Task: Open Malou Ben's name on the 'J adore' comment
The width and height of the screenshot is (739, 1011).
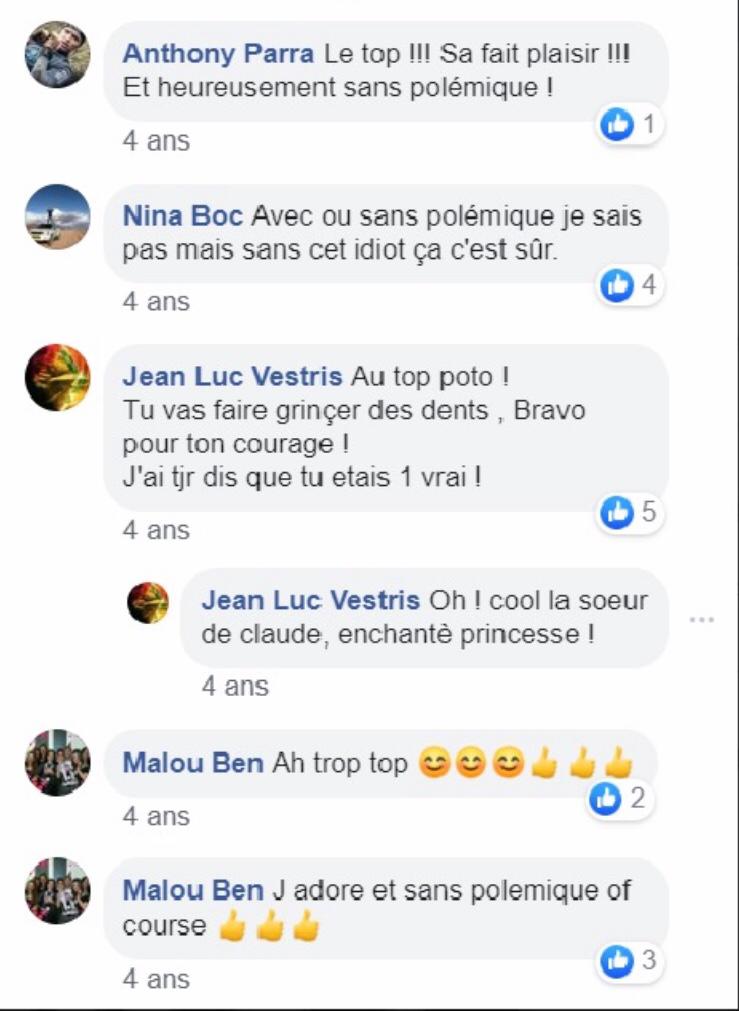Action: coord(193,890)
